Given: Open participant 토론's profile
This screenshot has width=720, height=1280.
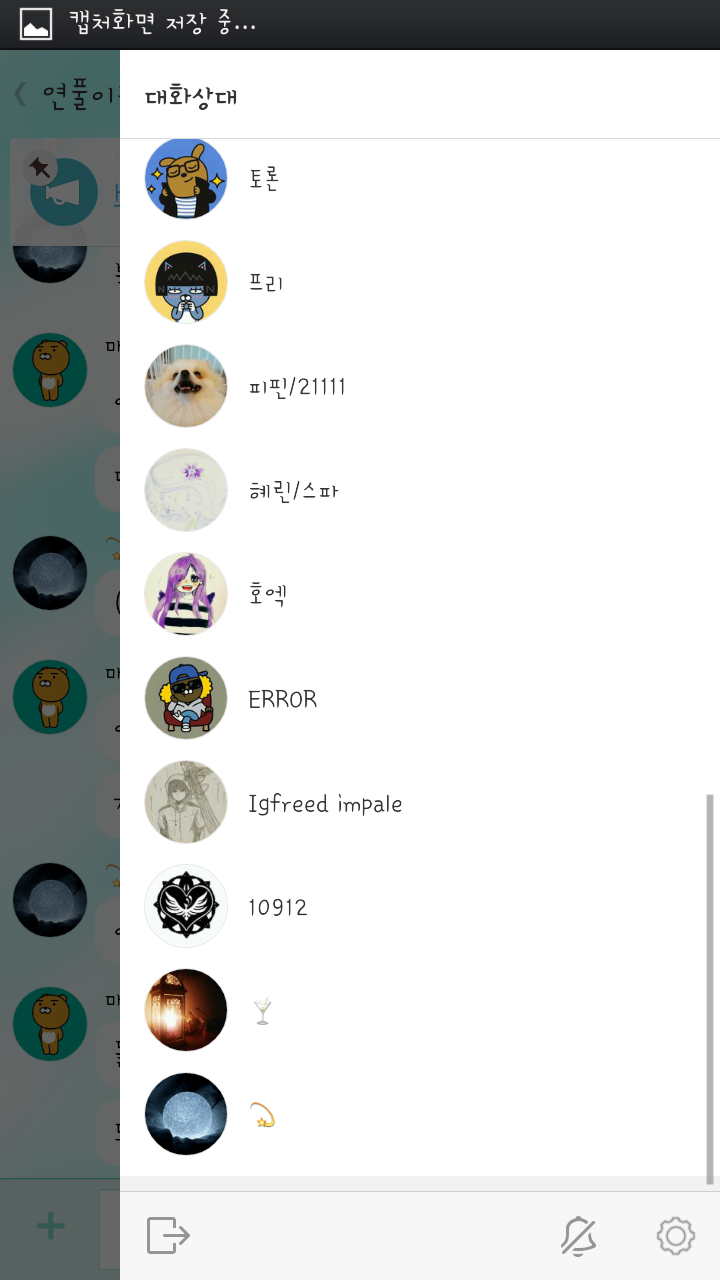Looking at the screenshot, I should pos(420,178).
